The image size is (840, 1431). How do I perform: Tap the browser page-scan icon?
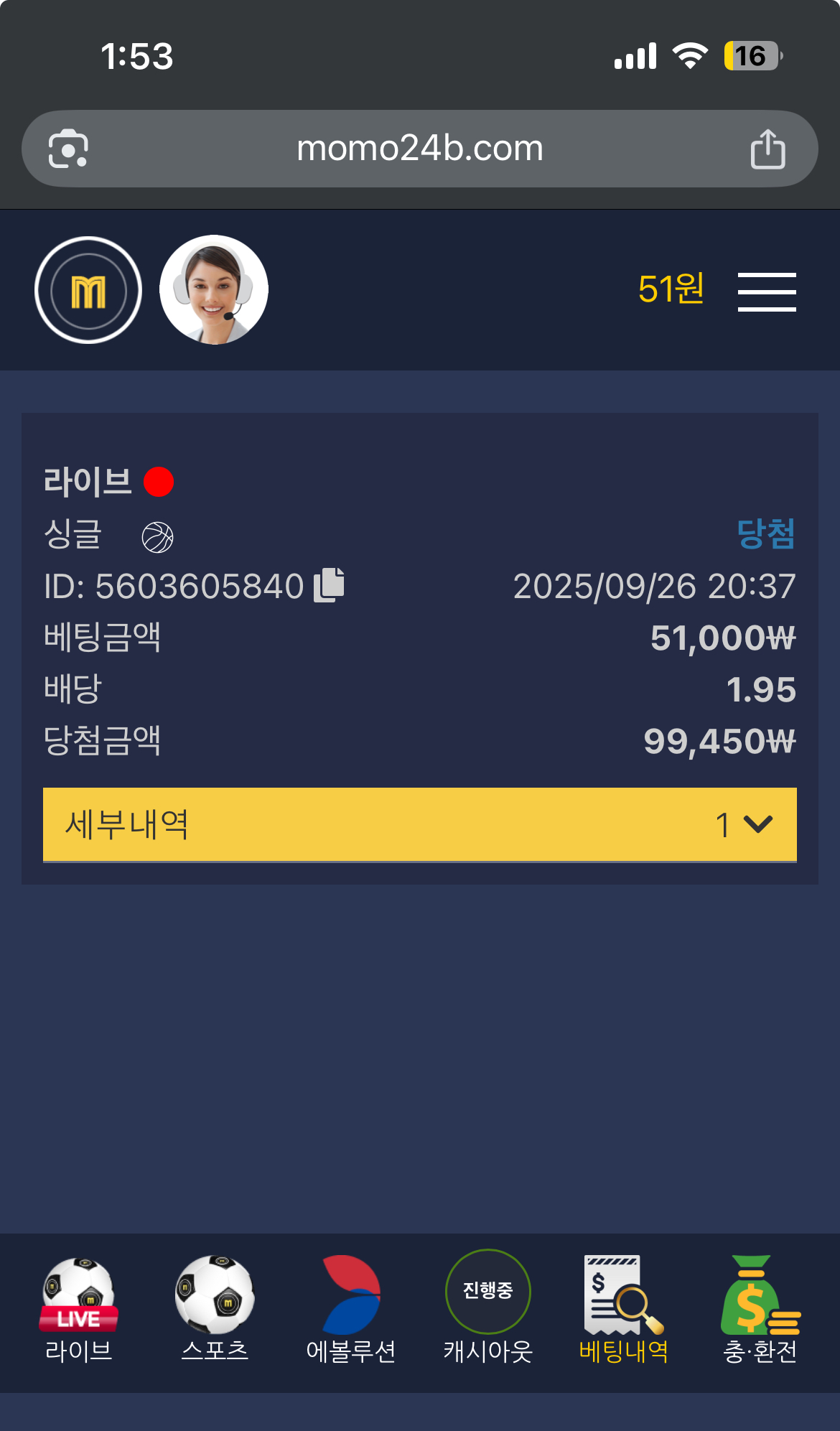[68, 149]
